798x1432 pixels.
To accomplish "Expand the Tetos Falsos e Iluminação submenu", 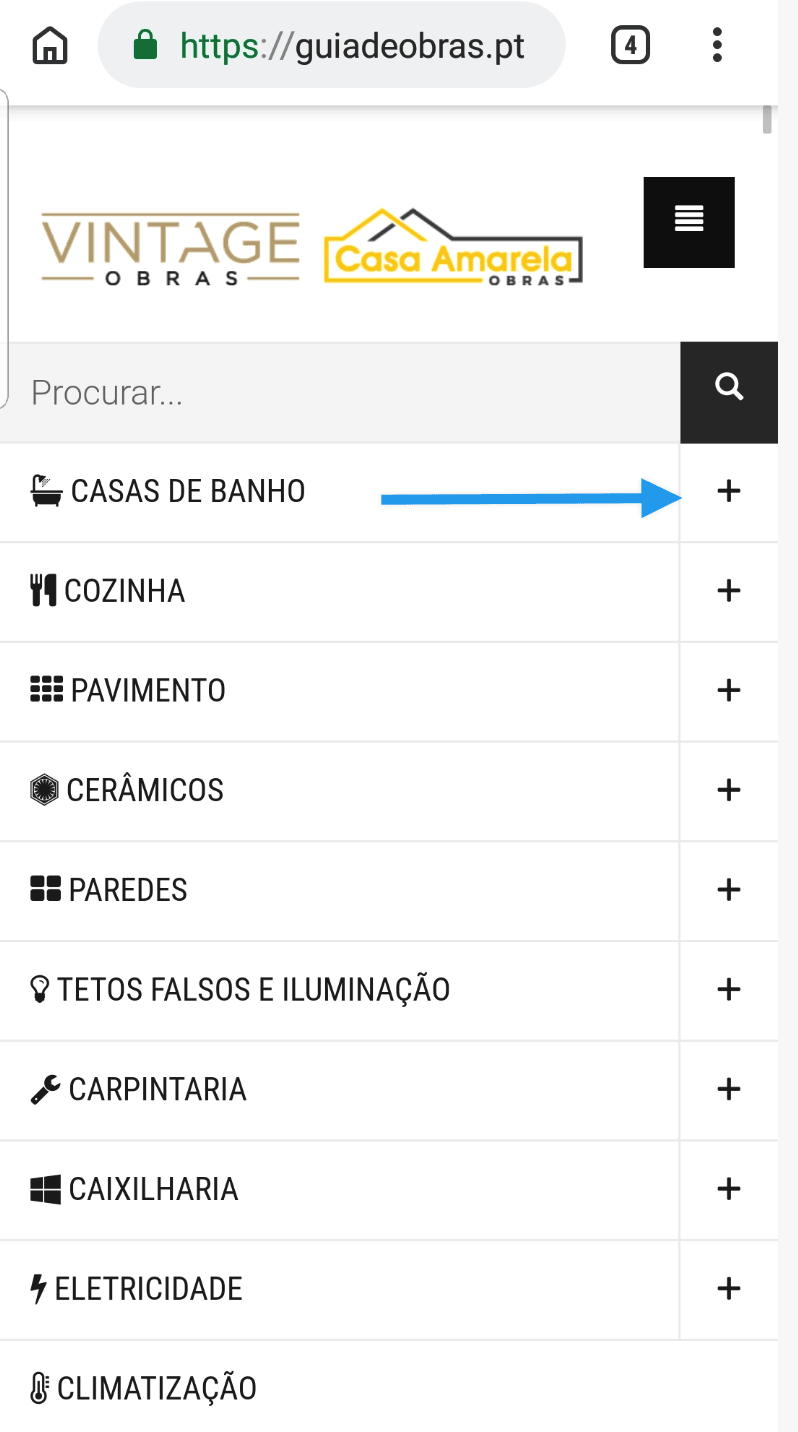I will point(729,990).
